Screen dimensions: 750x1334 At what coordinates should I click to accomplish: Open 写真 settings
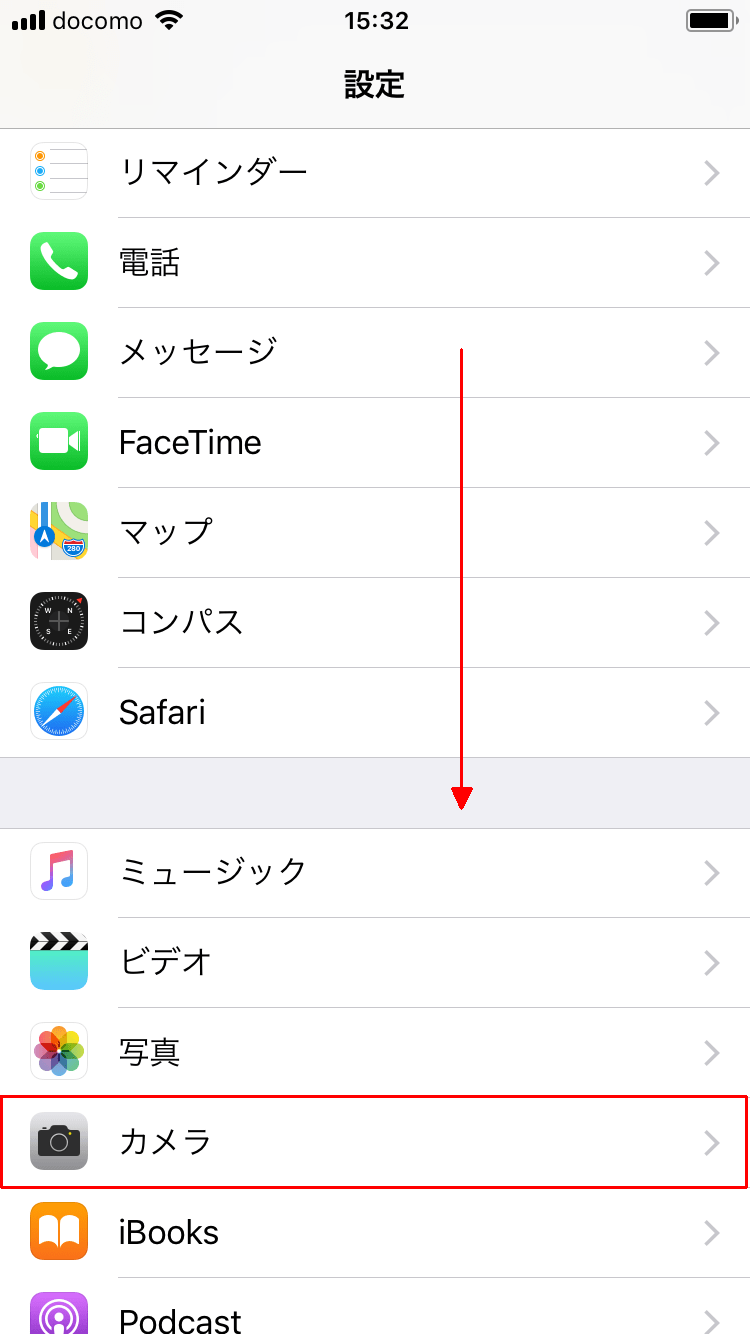coord(375,1053)
